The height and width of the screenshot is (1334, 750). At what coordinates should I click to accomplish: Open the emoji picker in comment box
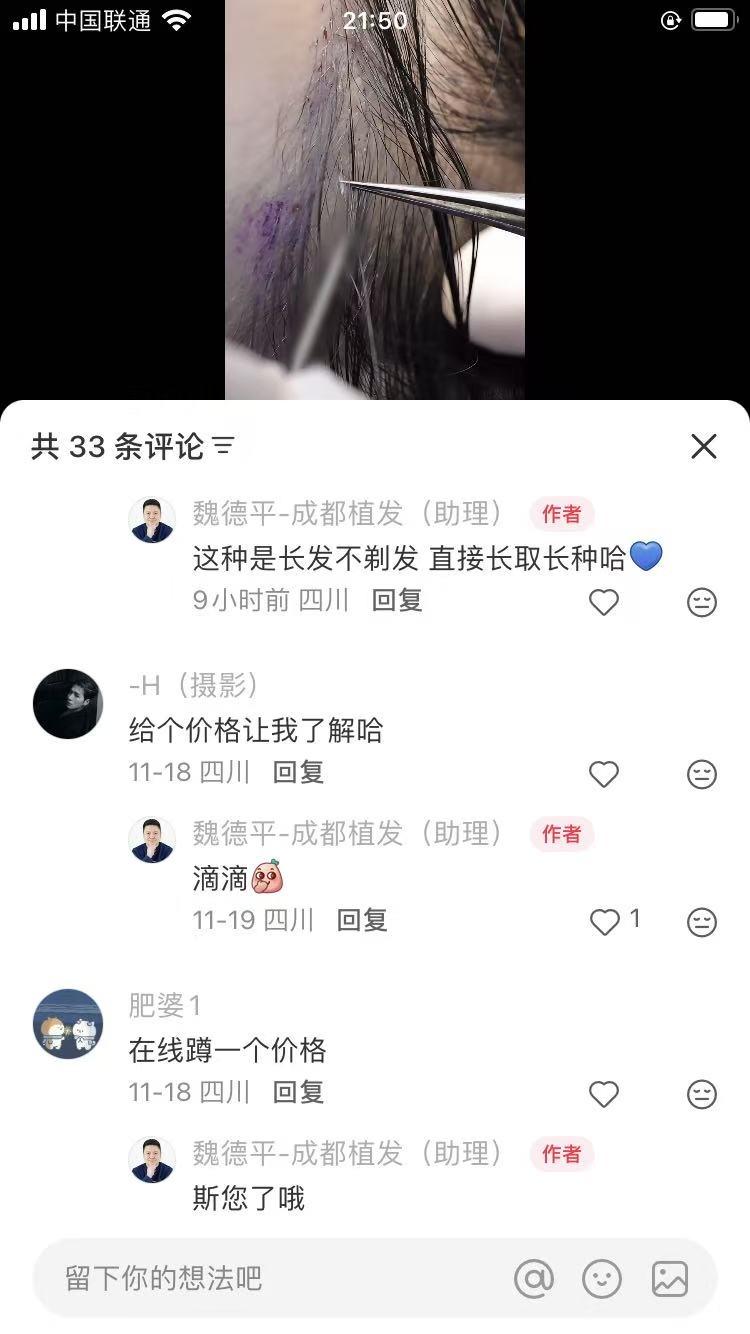click(602, 1278)
